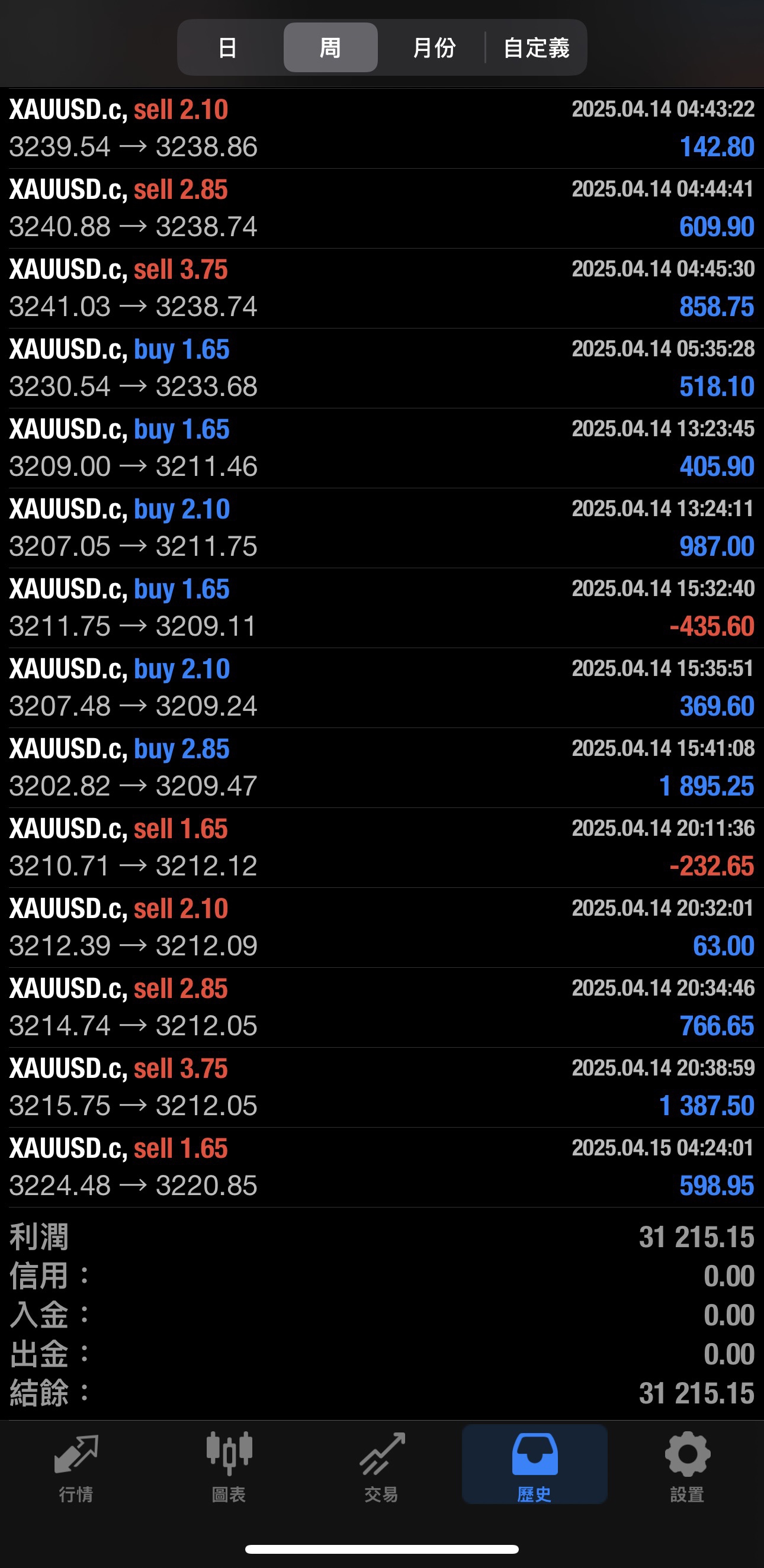Open the buy 1.65 trade losing -435.60
Image resolution: width=764 pixels, height=1568 pixels.
pos(382,607)
